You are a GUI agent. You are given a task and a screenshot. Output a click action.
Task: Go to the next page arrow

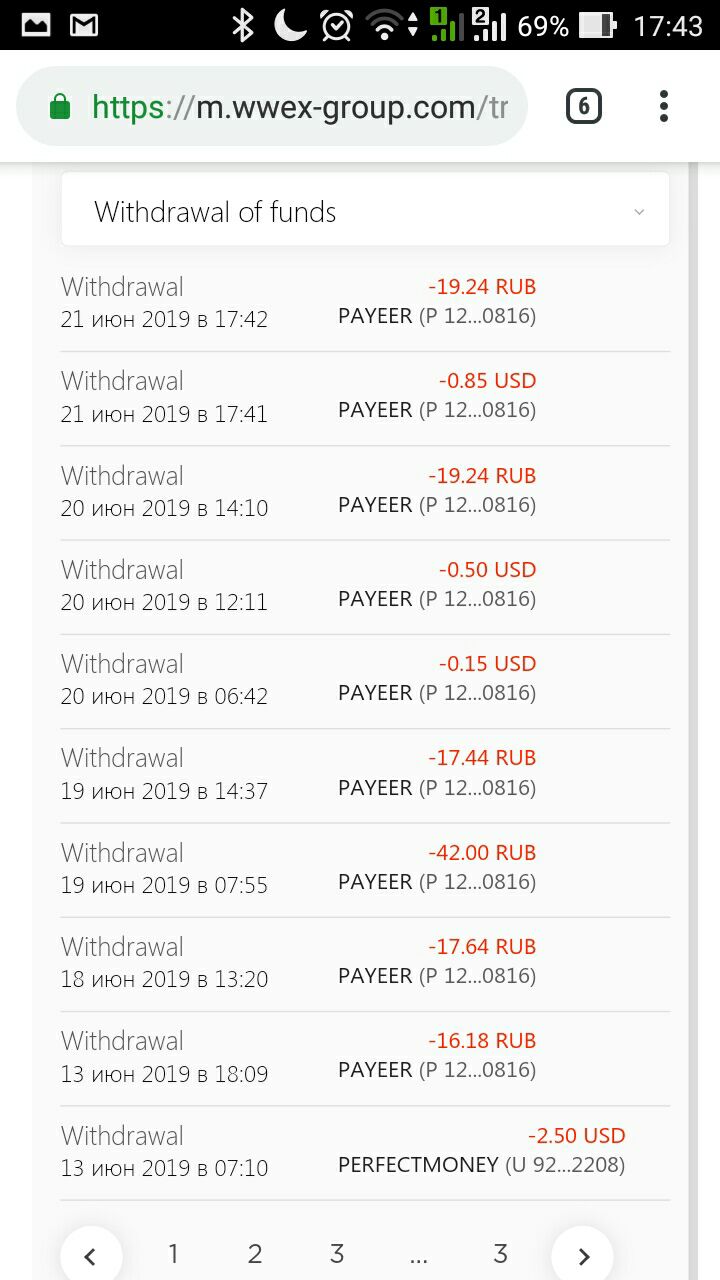583,1255
